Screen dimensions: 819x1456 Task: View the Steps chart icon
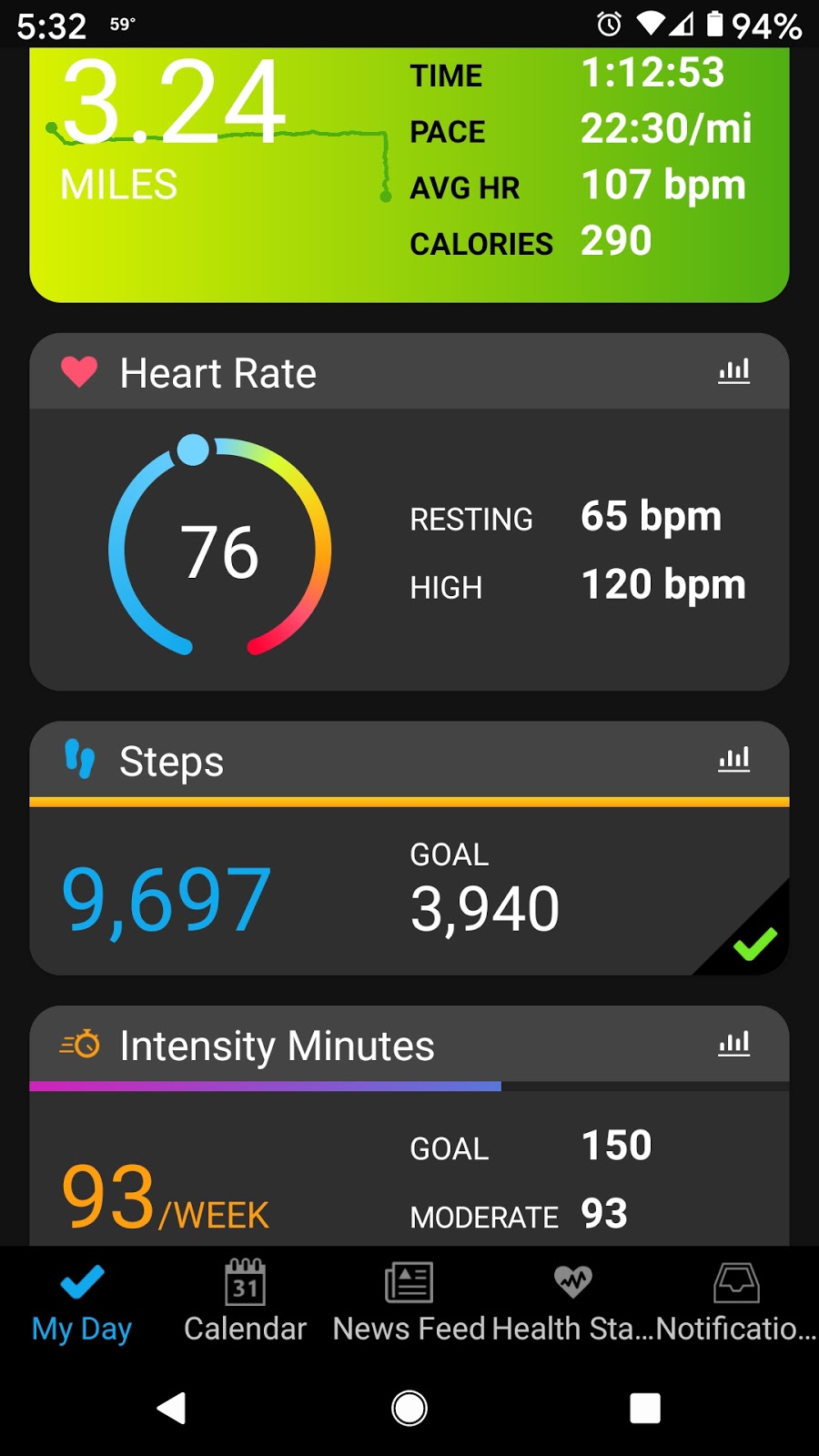tap(733, 759)
